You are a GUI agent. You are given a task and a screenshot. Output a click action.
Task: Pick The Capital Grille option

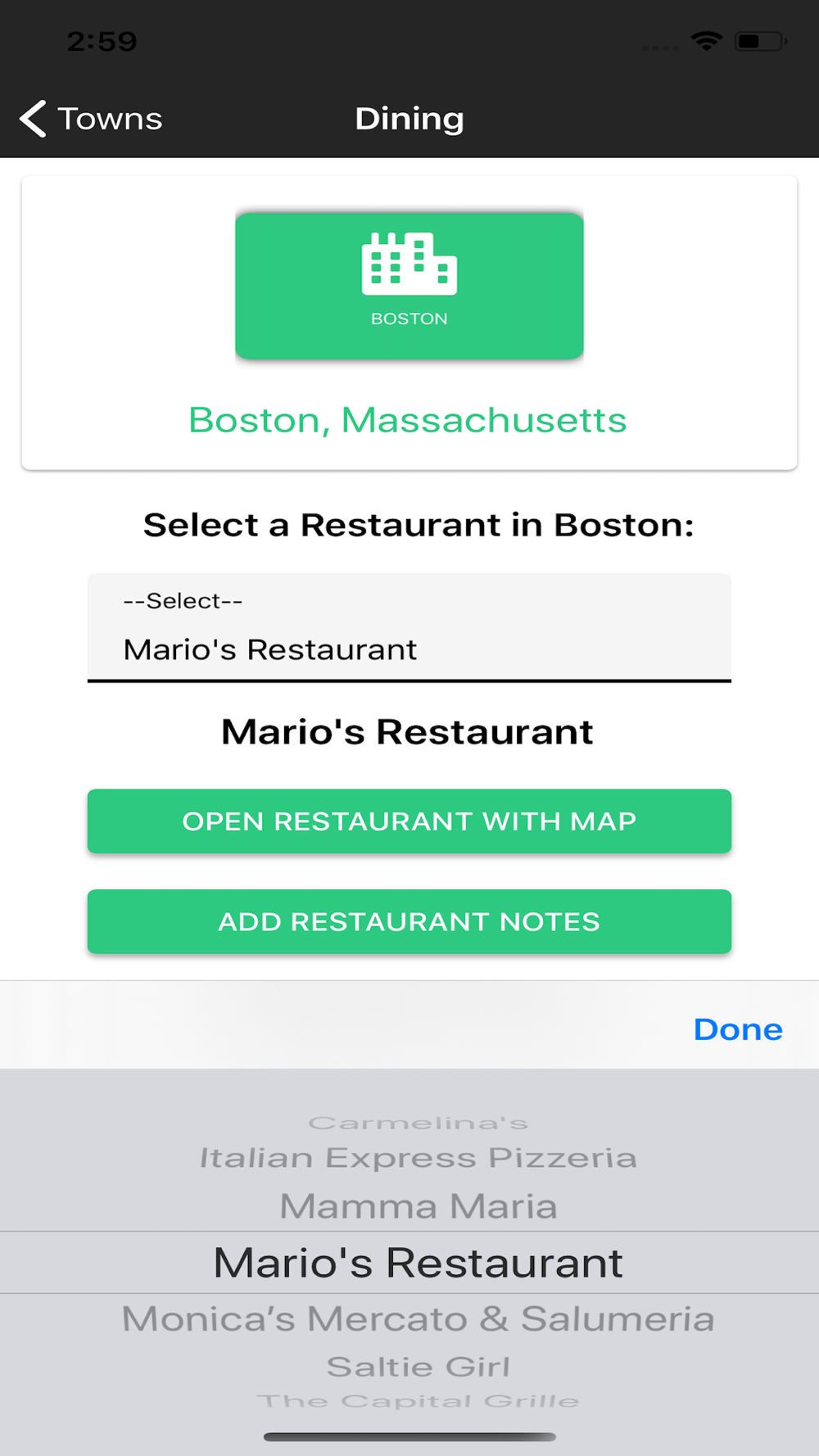pos(418,1401)
